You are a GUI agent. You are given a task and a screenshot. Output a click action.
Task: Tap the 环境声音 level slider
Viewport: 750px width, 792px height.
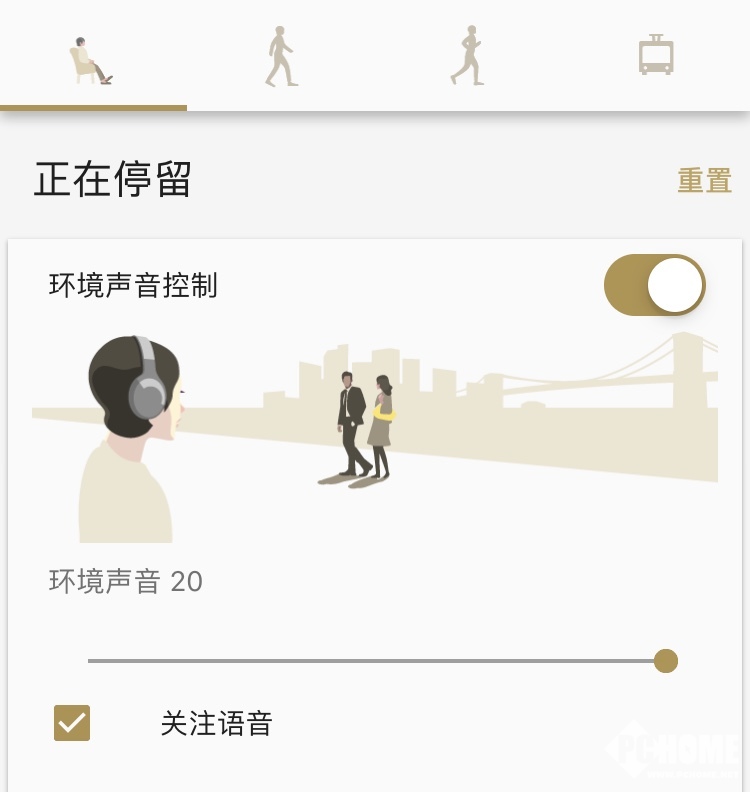376,661
